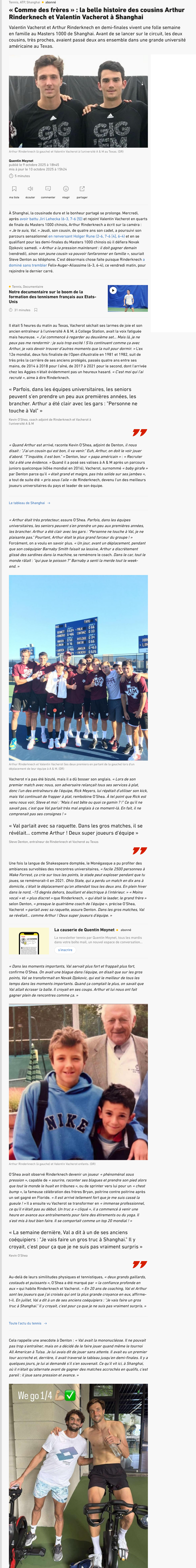
Task: Subscribe via the s'inscrire newsletter button
Action: (65, 949)
